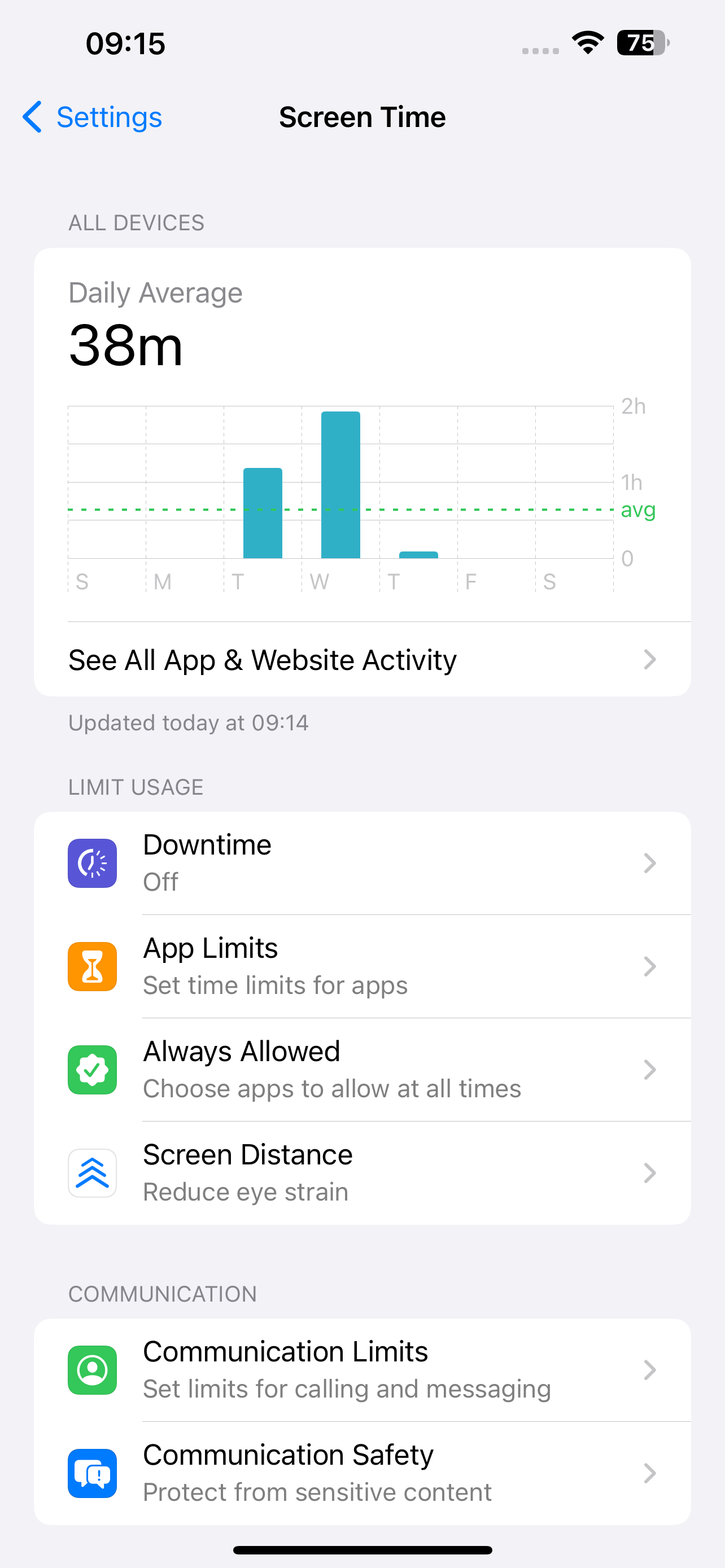Tap Screen Distance to enable eye strain reduction
The image size is (725, 1568).
[x=362, y=1173]
